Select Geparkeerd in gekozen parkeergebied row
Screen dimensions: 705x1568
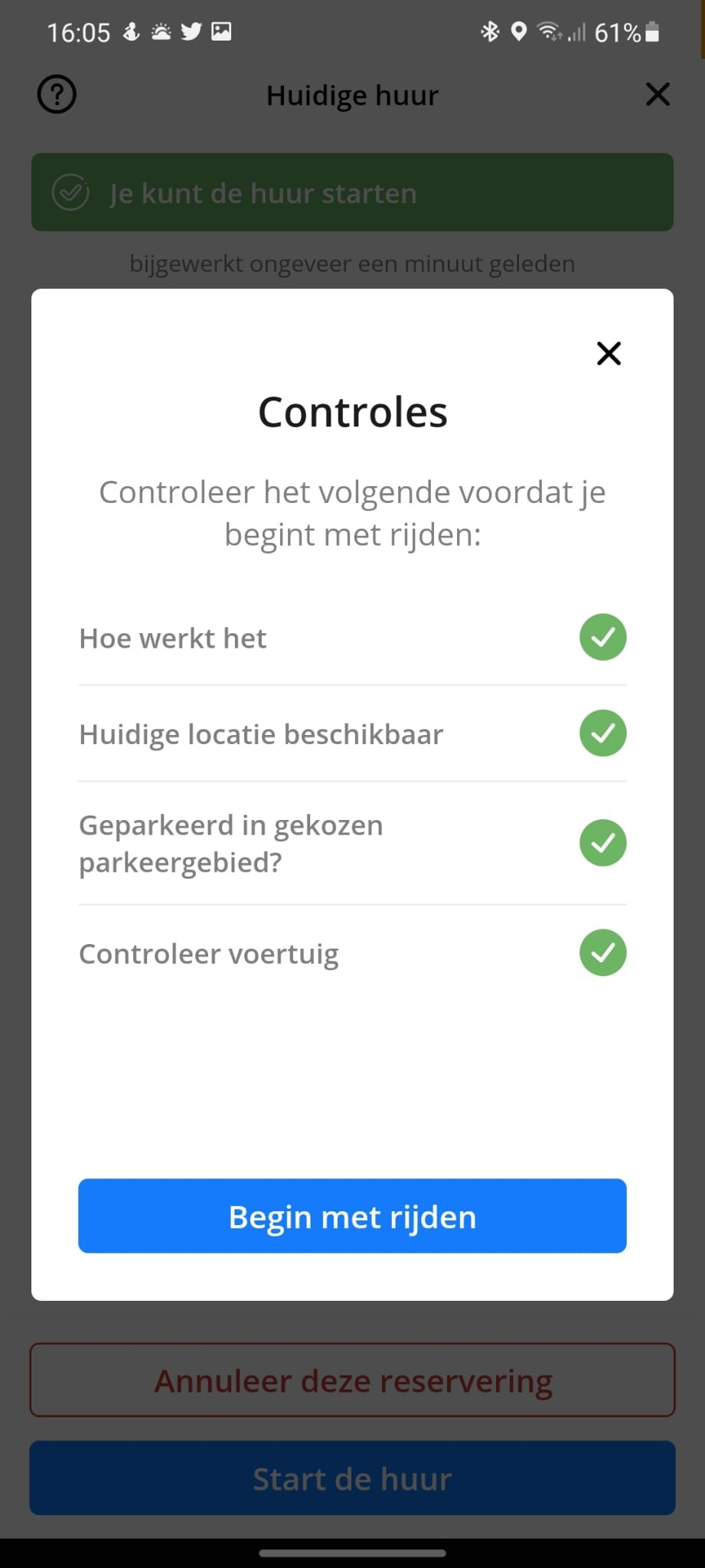tap(352, 843)
